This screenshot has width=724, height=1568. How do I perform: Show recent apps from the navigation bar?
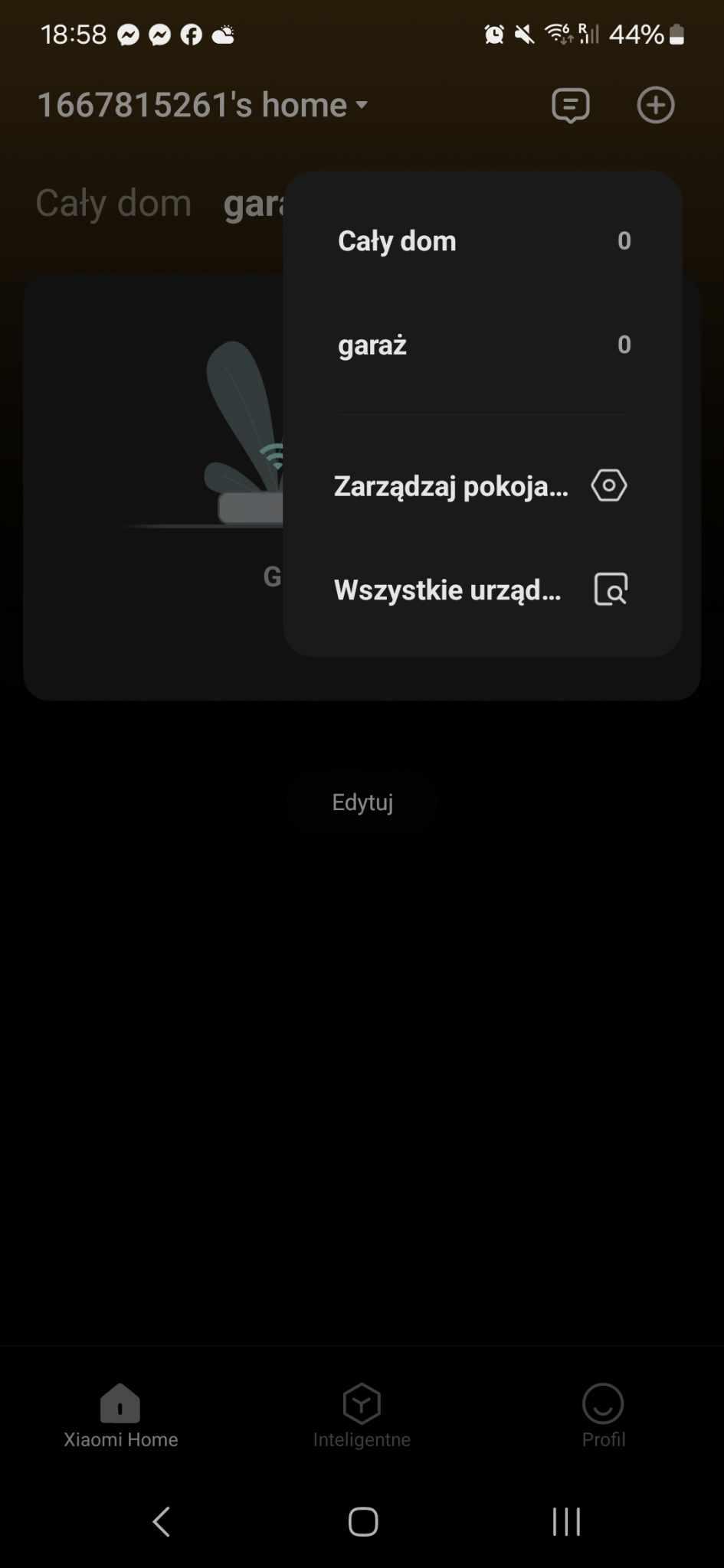click(566, 1522)
